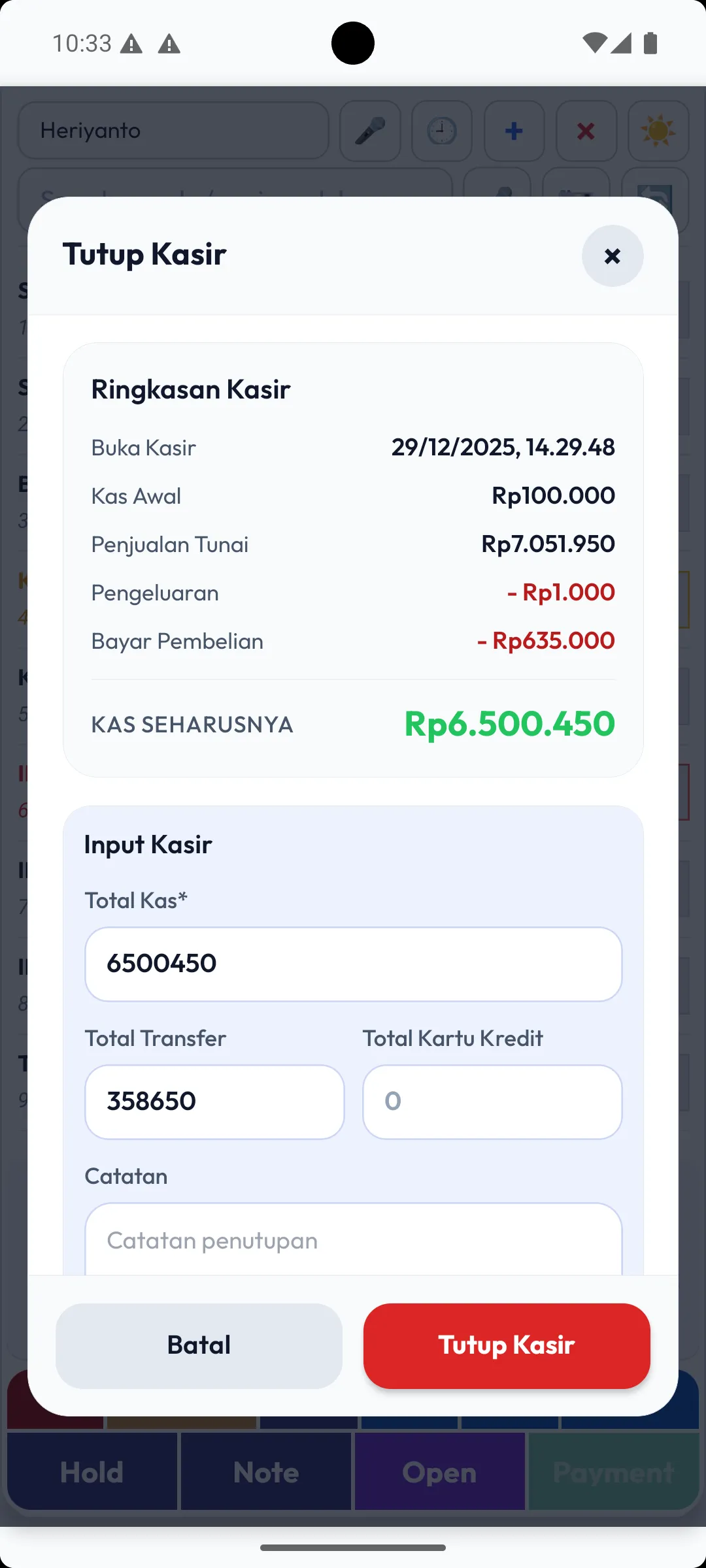Click the first warning icon in status bar

[x=132, y=42]
